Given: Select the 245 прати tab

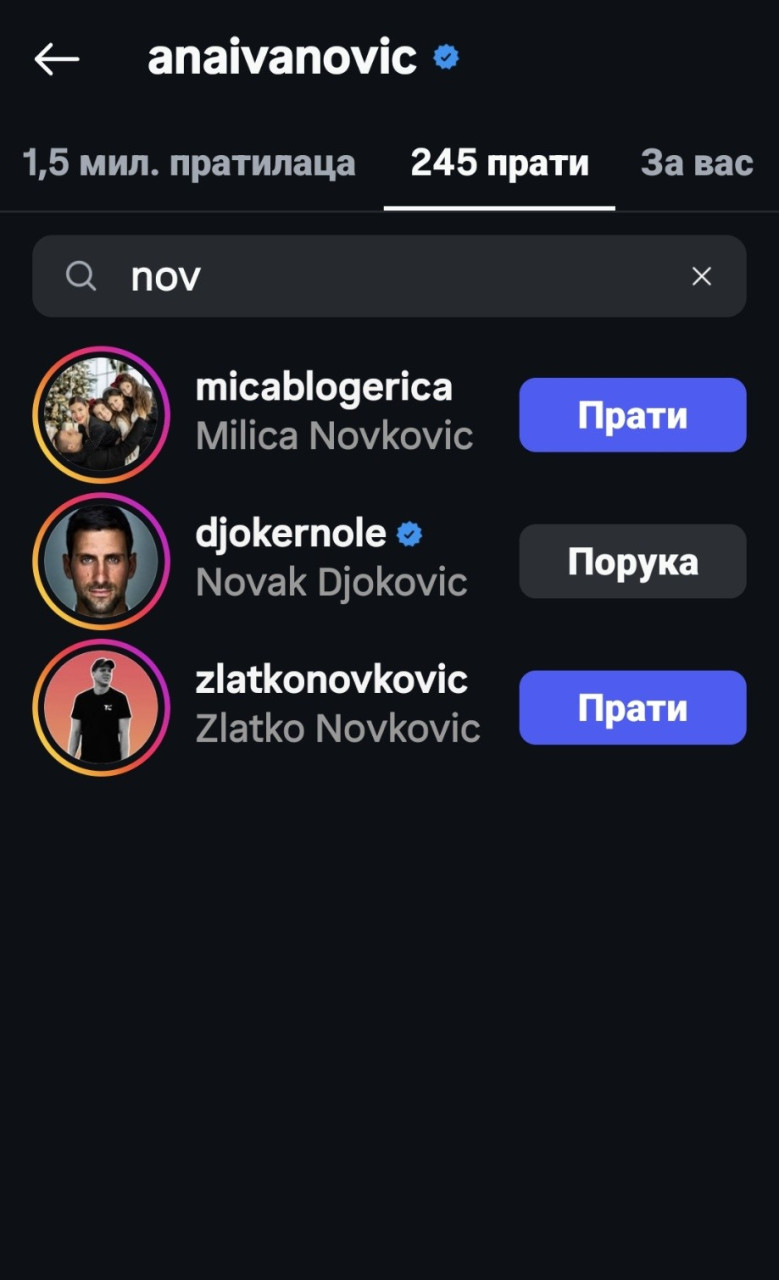Looking at the screenshot, I should 499,163.
